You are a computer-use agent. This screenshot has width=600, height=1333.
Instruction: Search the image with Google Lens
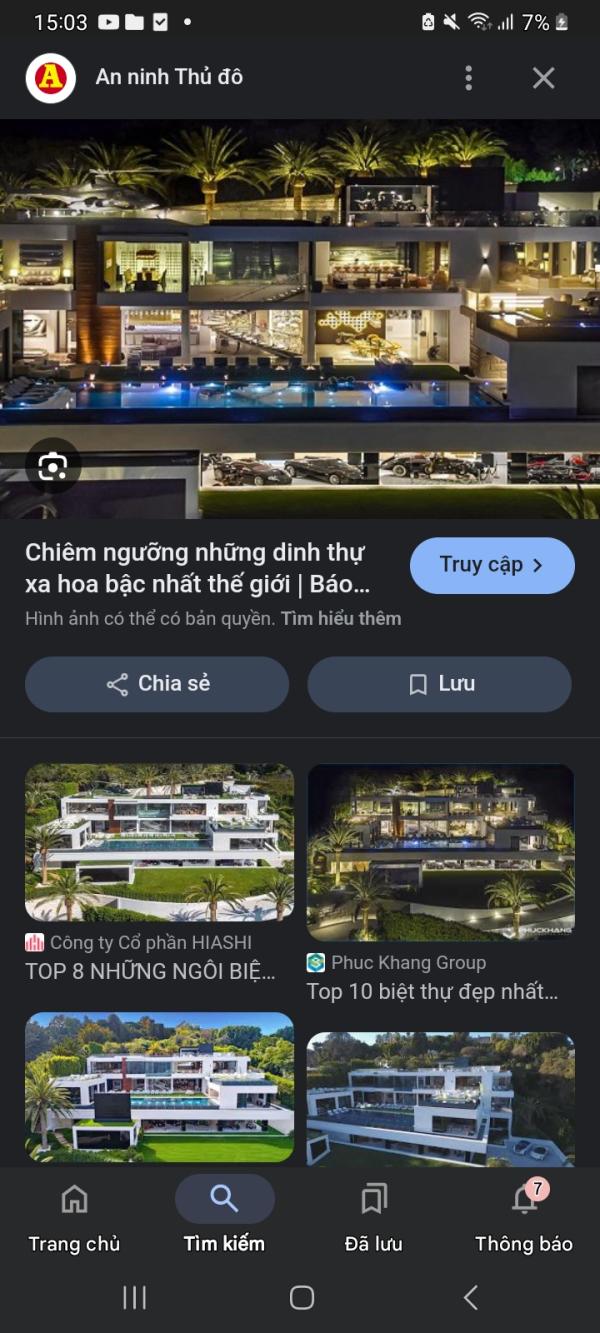pyautogui.click(x=53, y=466)
